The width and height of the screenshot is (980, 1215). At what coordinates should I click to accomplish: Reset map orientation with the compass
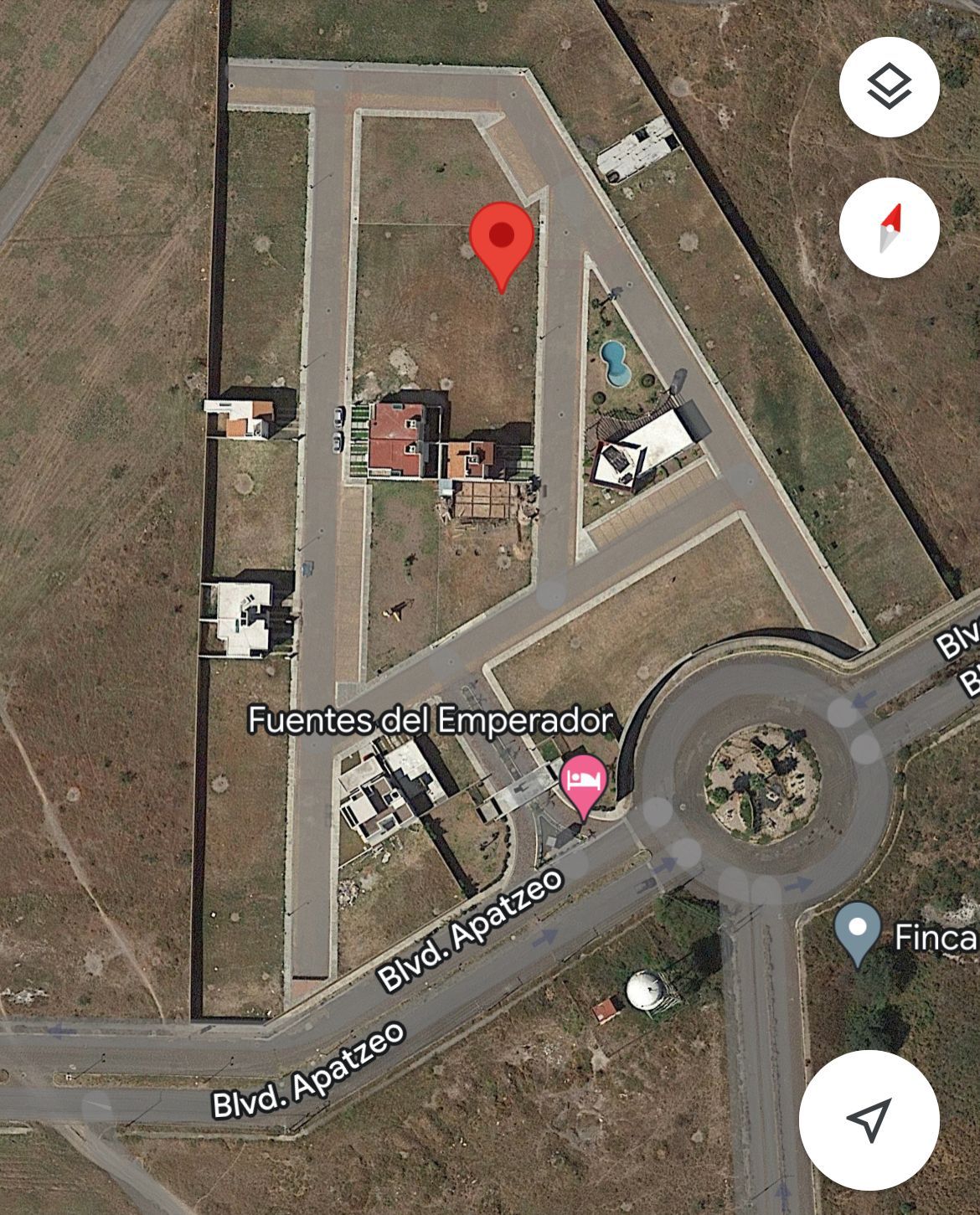click(889, 228)
